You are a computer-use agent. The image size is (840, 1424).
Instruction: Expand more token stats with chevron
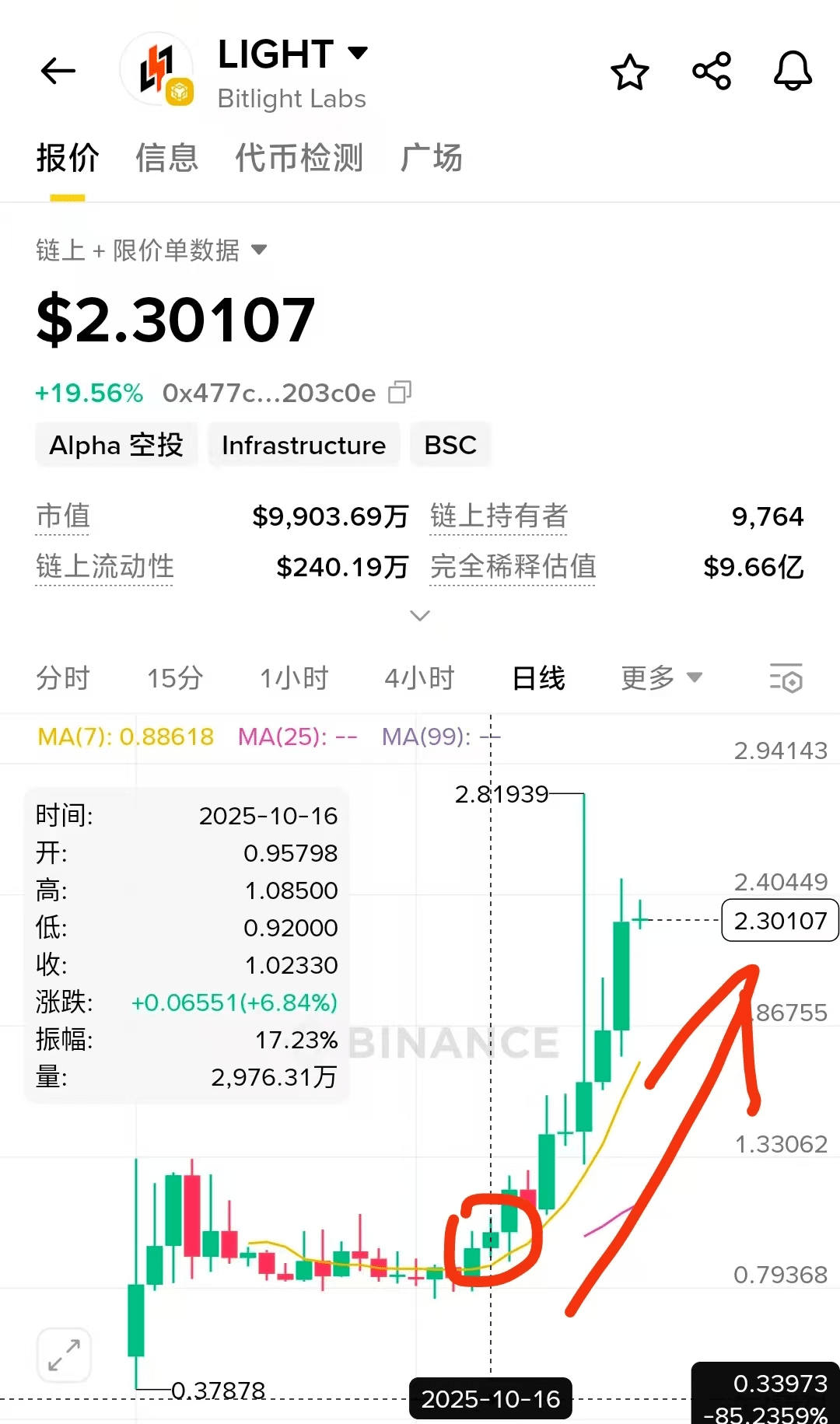[x=420, y=616]
